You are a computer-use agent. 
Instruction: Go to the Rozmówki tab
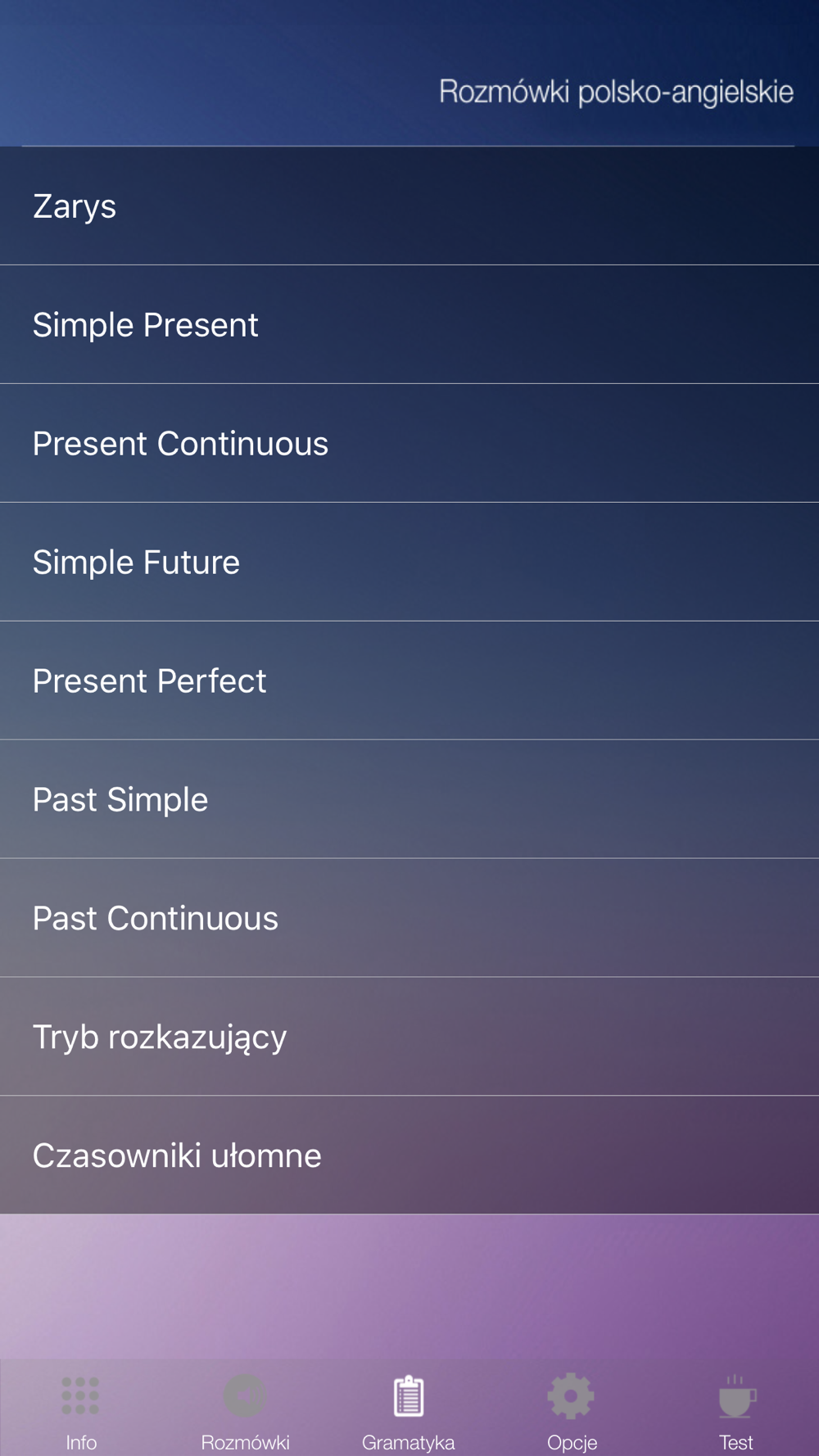[x=245, y=1410]
